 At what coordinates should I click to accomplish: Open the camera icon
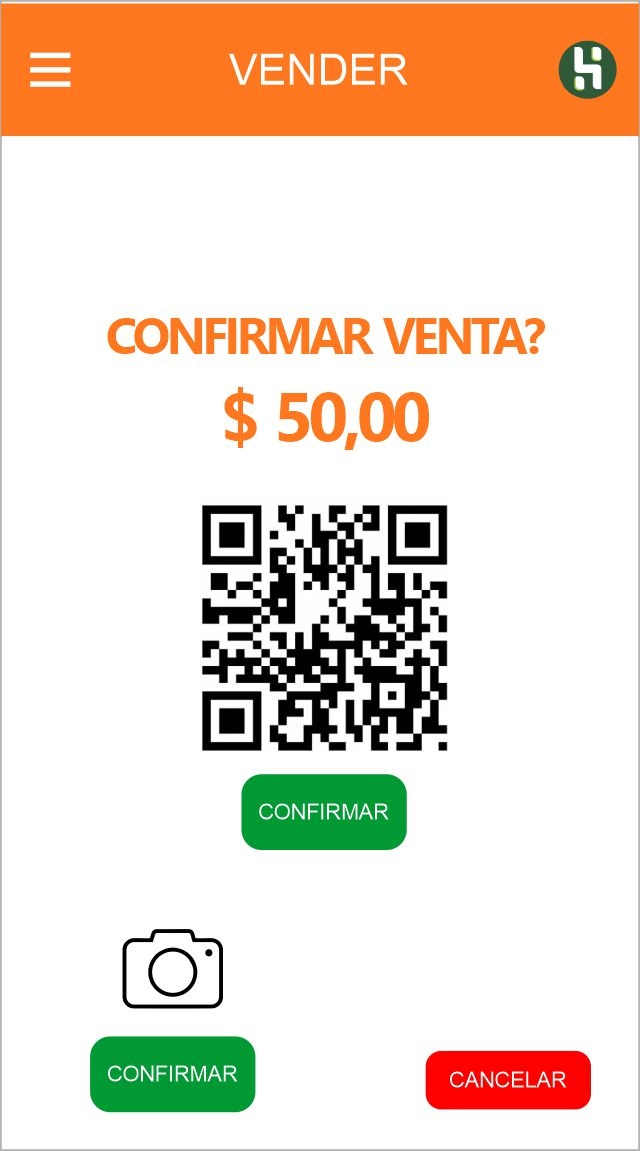(172, 969)
